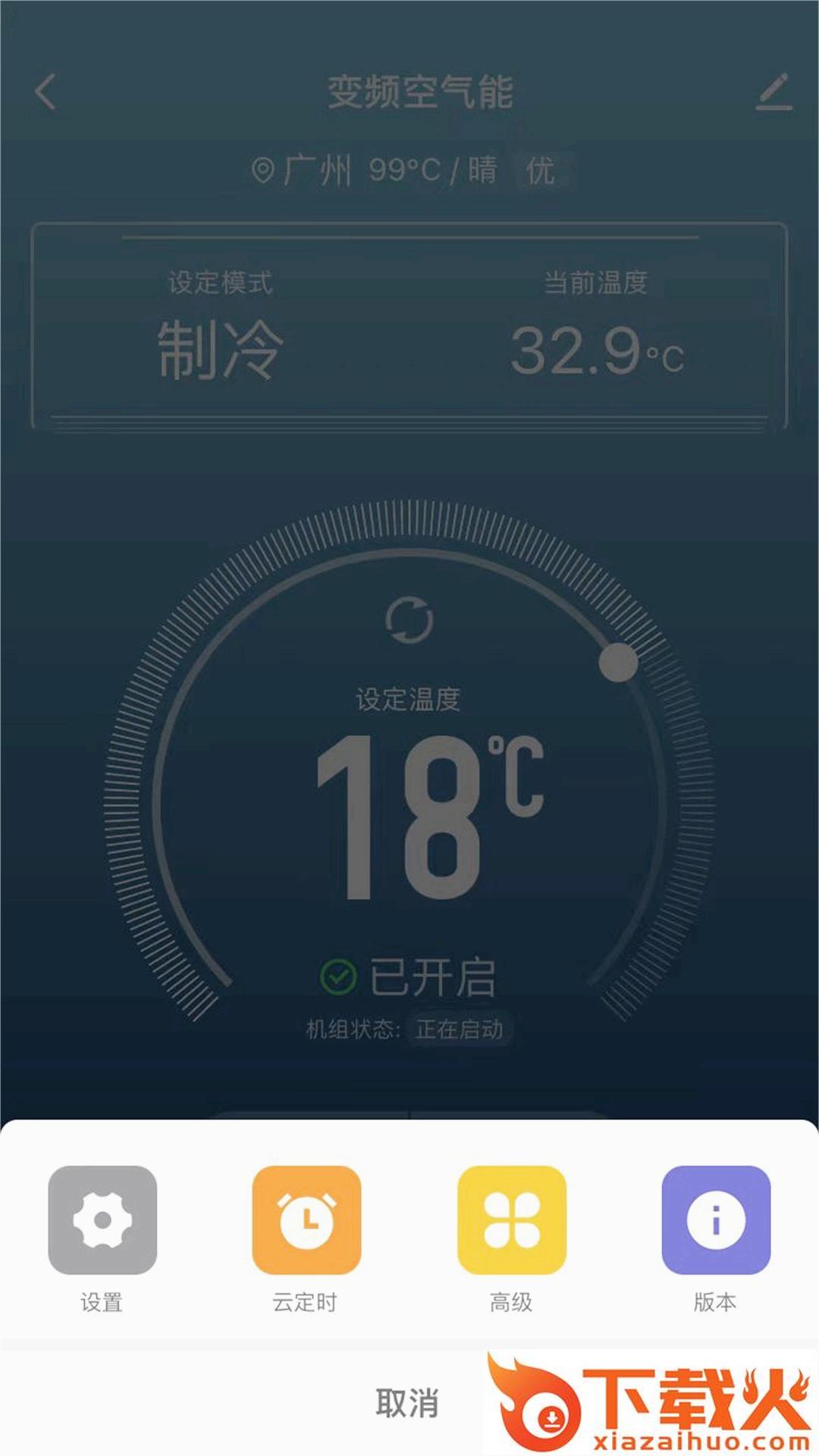Open 设置 from the bottom sheet
This screenshot has width=819, height=1456.
[x=102, y=1220]
